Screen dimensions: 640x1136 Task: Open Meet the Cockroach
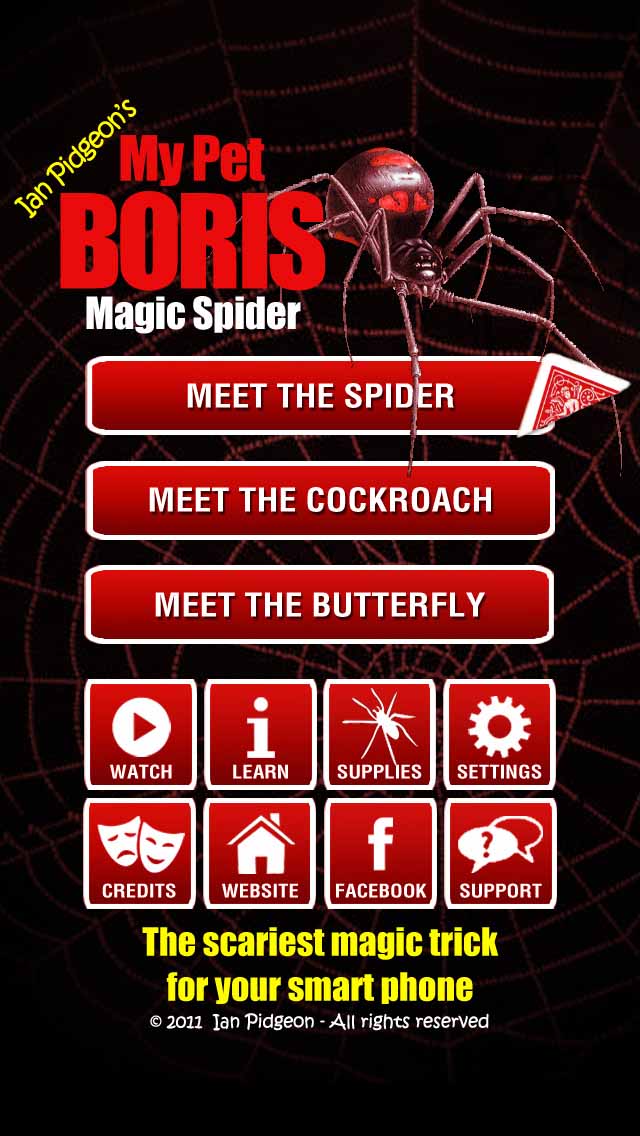320,500
